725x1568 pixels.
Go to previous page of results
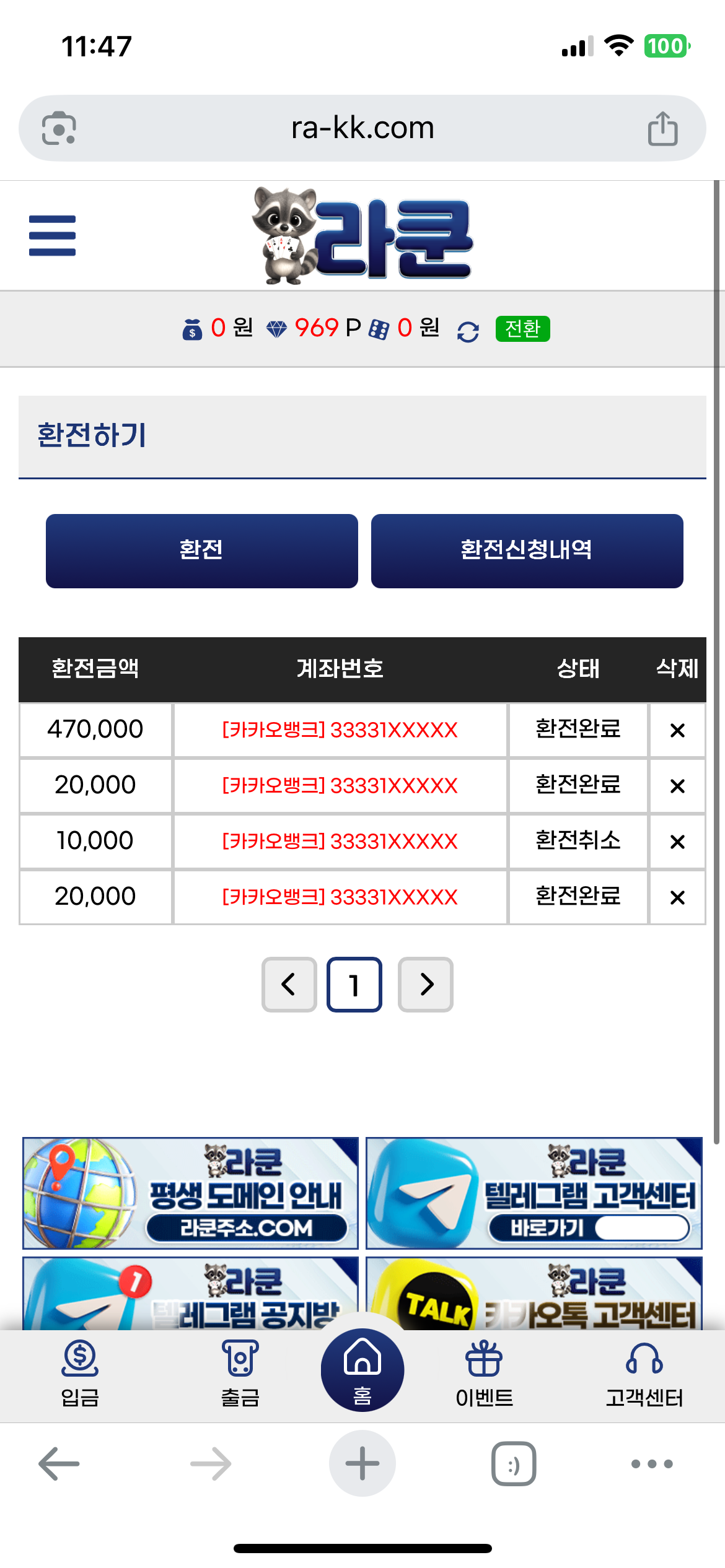(289, 984)
